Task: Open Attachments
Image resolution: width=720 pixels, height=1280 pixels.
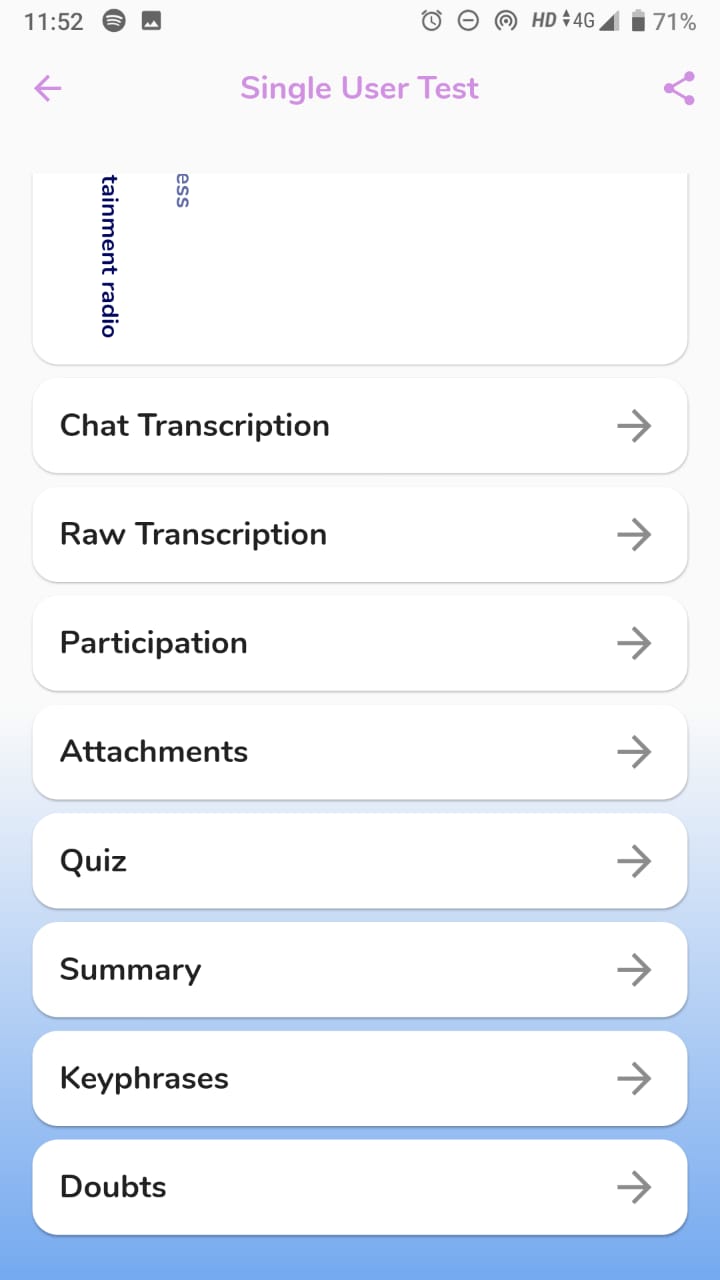Action: (x=360, y=752)
